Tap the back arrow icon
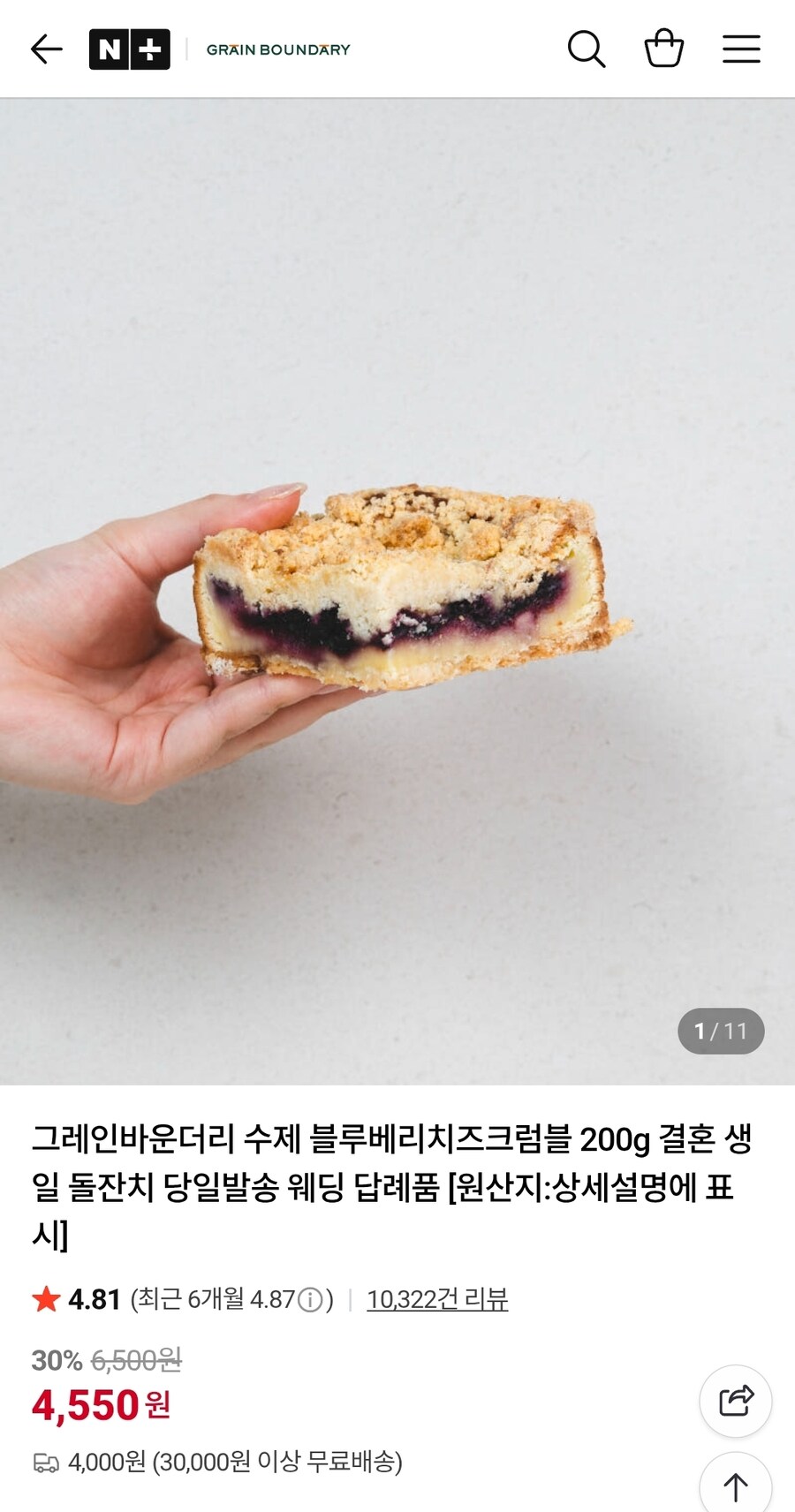 pos(48,49)
